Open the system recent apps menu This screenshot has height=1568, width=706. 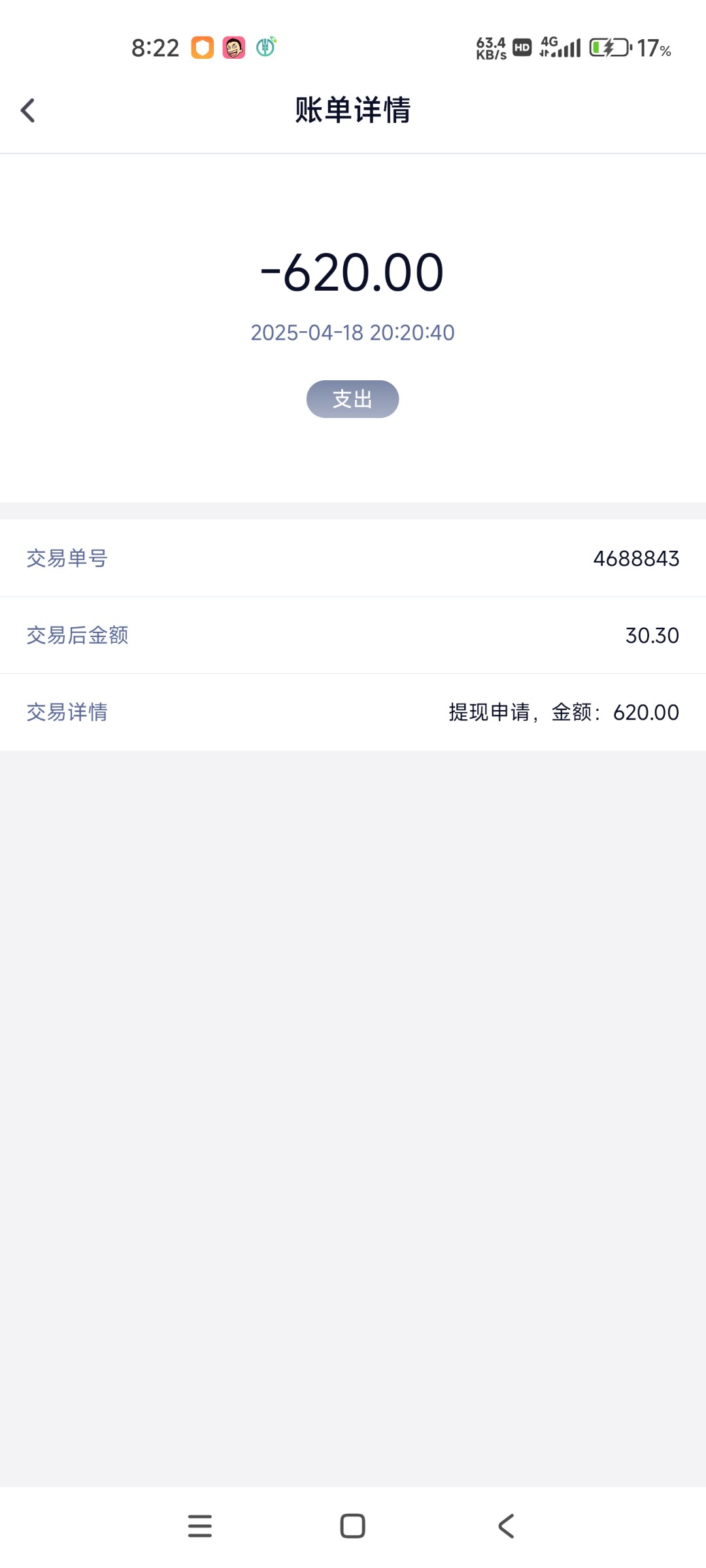click(200, 1526)
